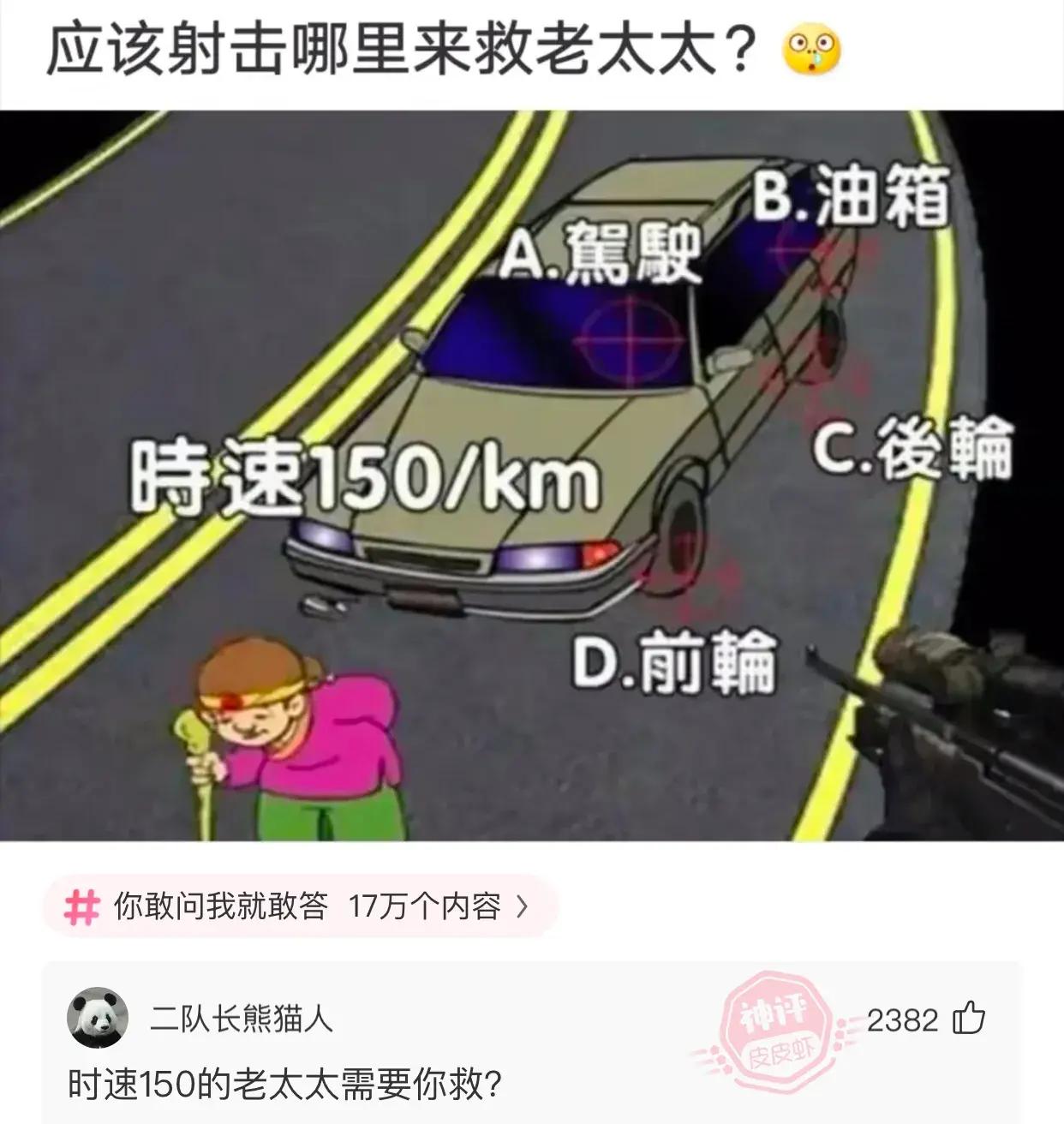Open the sniper and car meme image
The width and height of the screenshot is (1064, 1124).
point(531,475)
